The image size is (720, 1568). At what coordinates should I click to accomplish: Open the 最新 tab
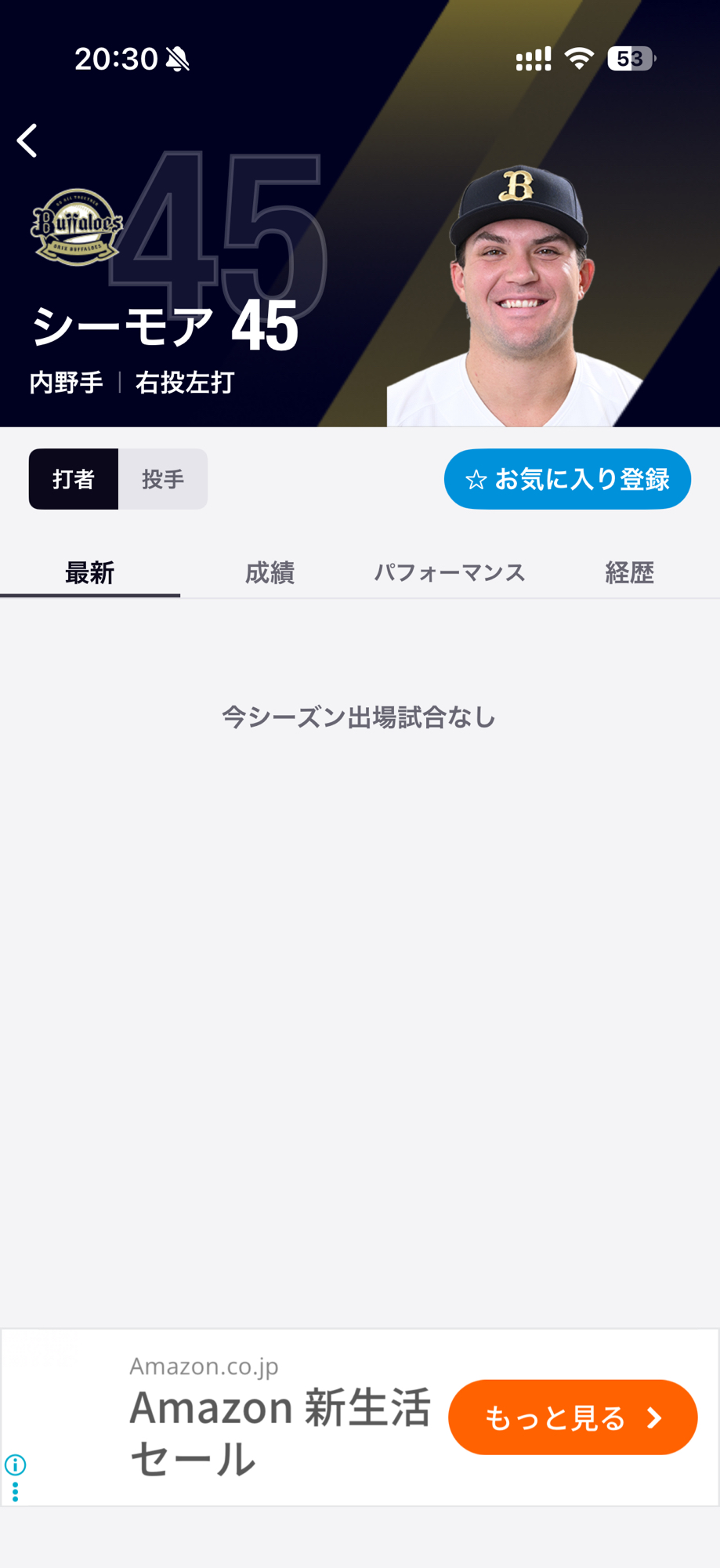(90, 573)
